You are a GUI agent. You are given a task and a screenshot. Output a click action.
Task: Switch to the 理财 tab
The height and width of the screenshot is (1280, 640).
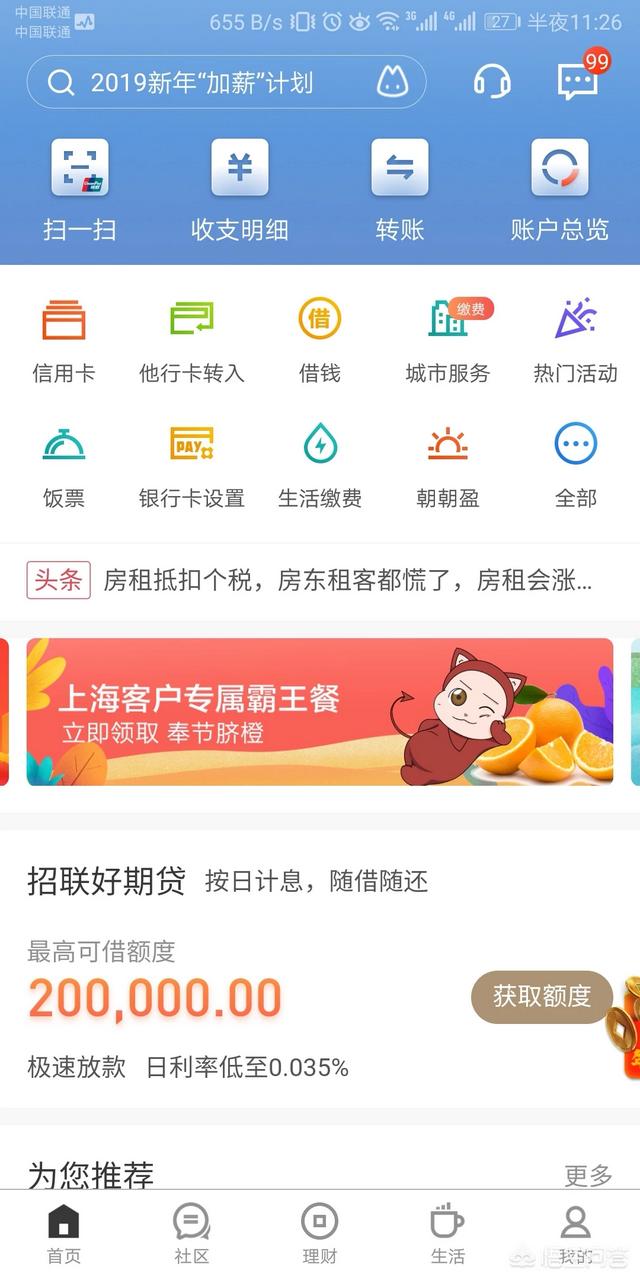click(320, 1234)
